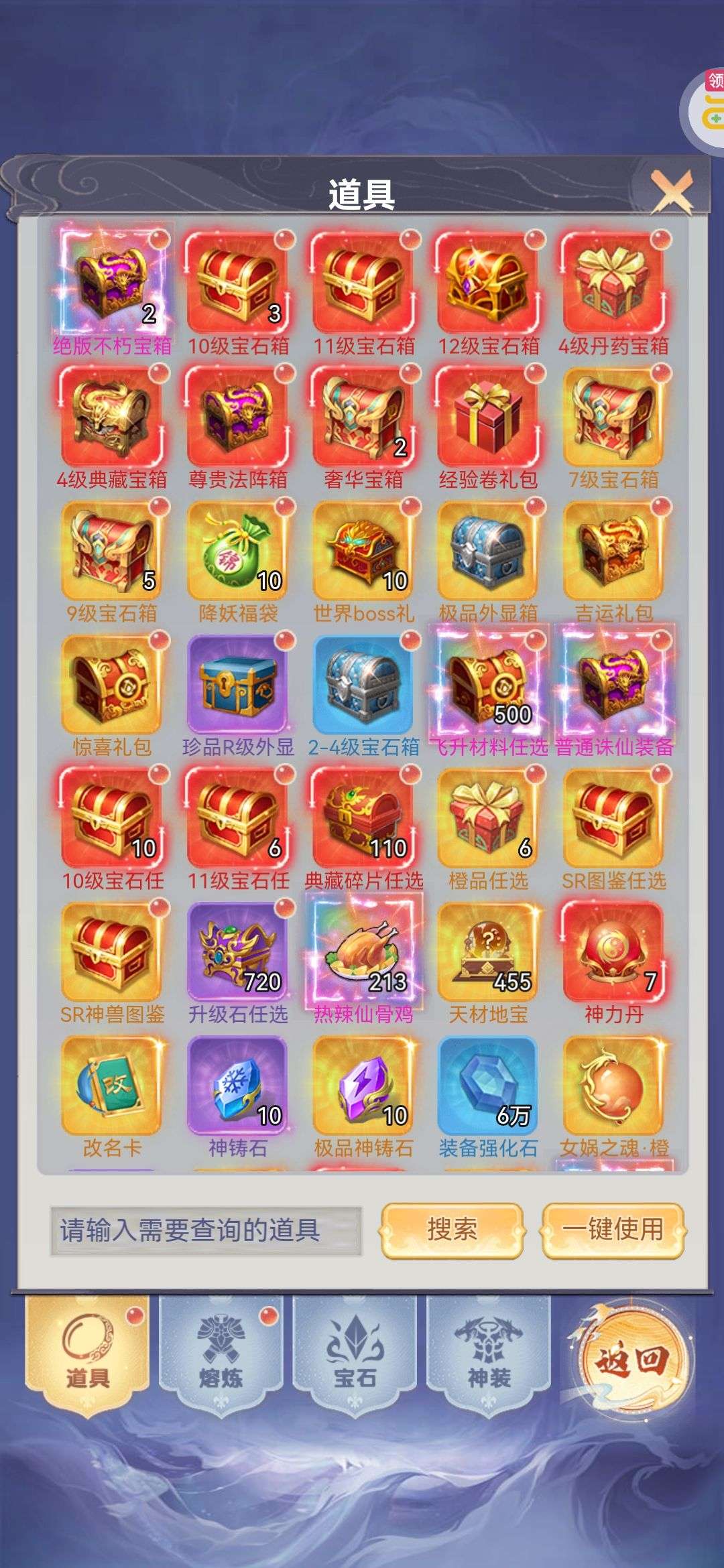Focus the item search input field

206,1230
